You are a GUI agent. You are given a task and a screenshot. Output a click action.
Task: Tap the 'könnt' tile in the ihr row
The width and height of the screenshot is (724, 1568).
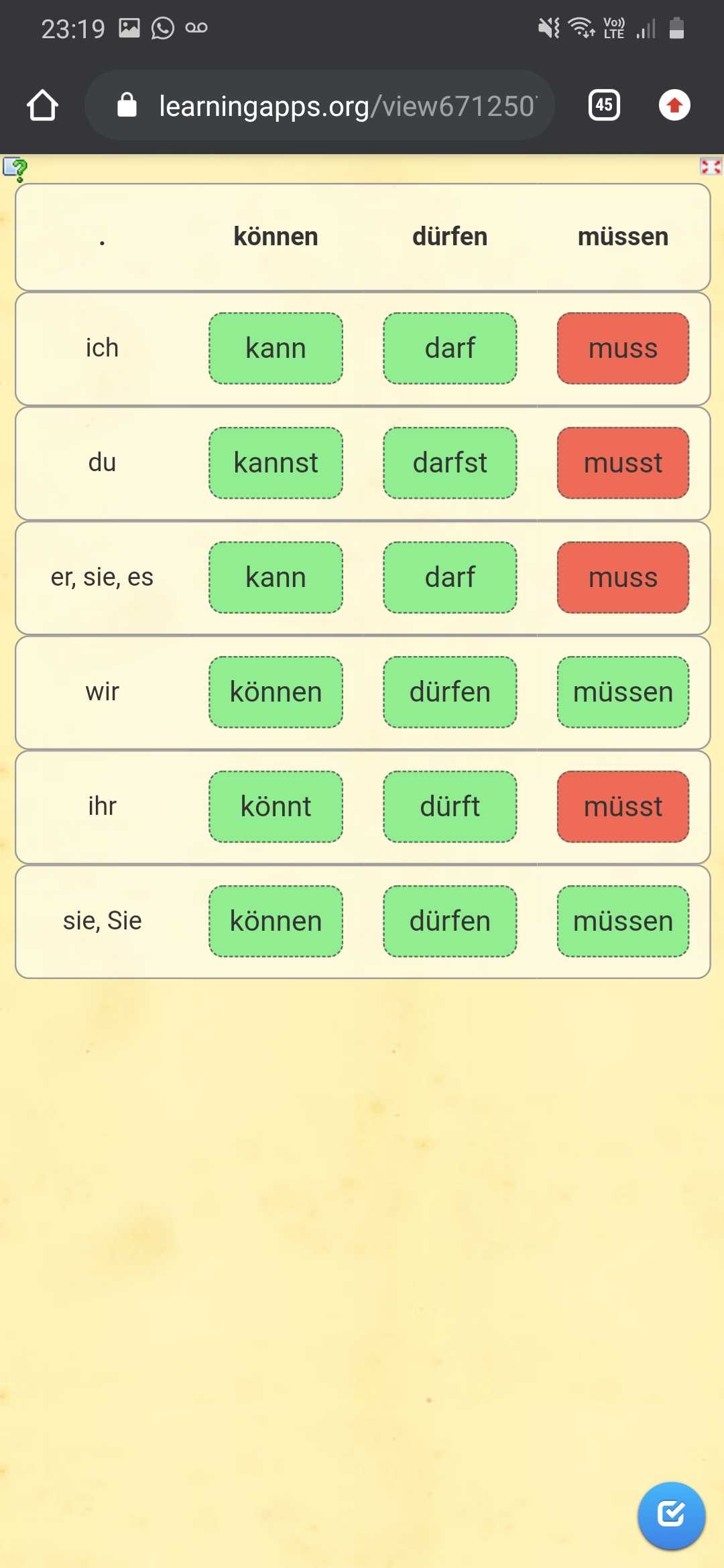pos(276,807)
